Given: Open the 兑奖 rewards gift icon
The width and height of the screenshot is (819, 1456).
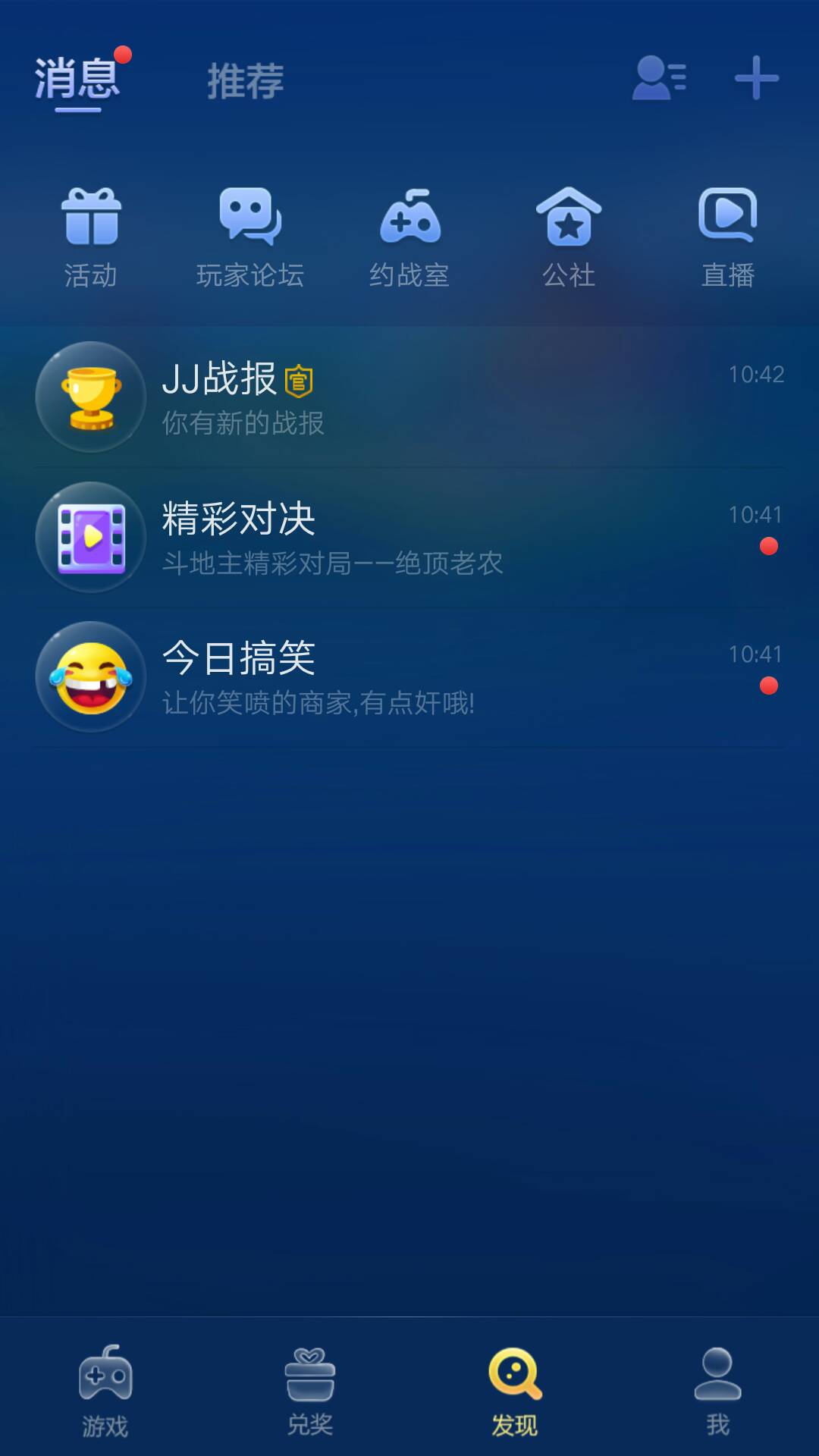Looking at the screenshot, I should point(308,1380).
